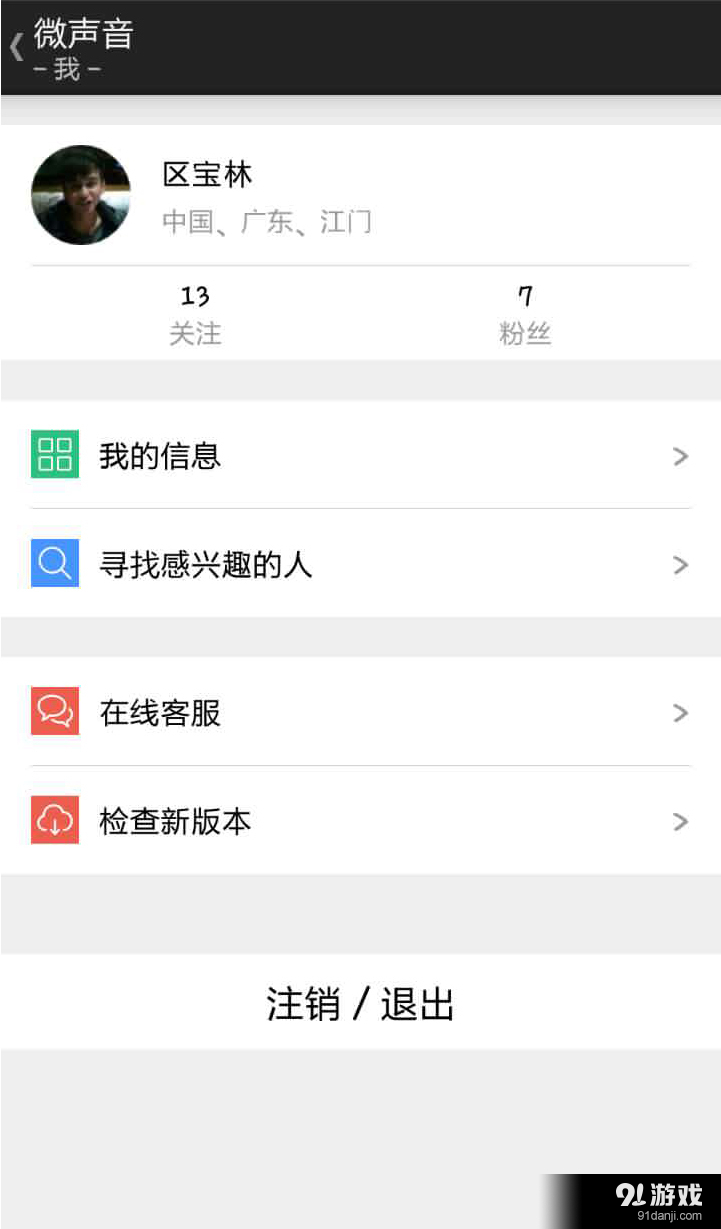The height and width of the screenshot is (1229, 721).
Task: Expand the 在线客服 row chevron
Action: pos(680,713)
